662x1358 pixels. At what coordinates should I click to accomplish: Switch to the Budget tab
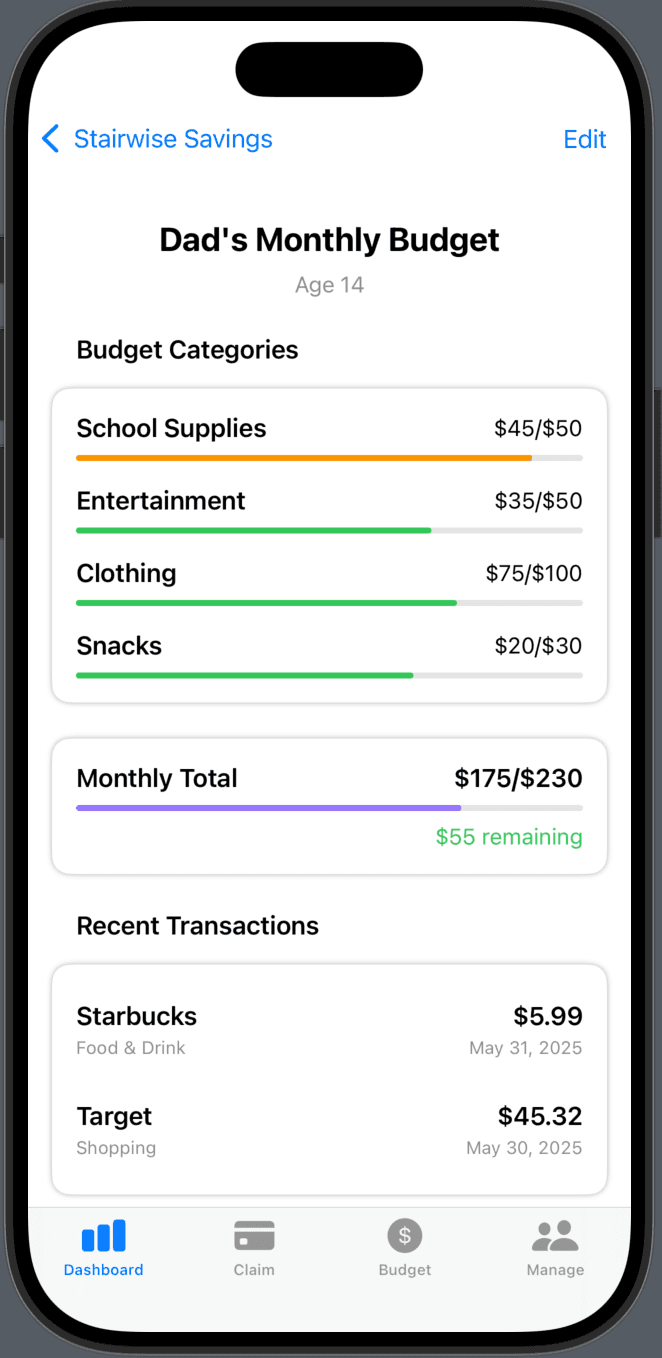[x=405, y=1247]
